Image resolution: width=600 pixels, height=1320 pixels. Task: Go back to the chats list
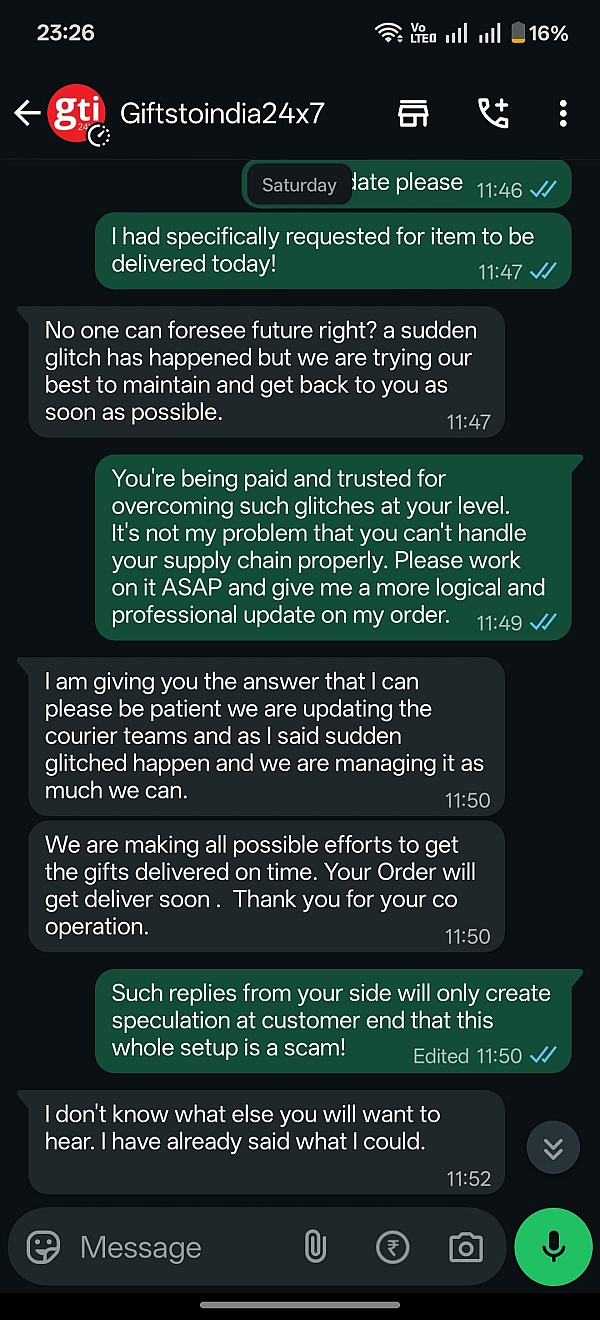[26, 113]
